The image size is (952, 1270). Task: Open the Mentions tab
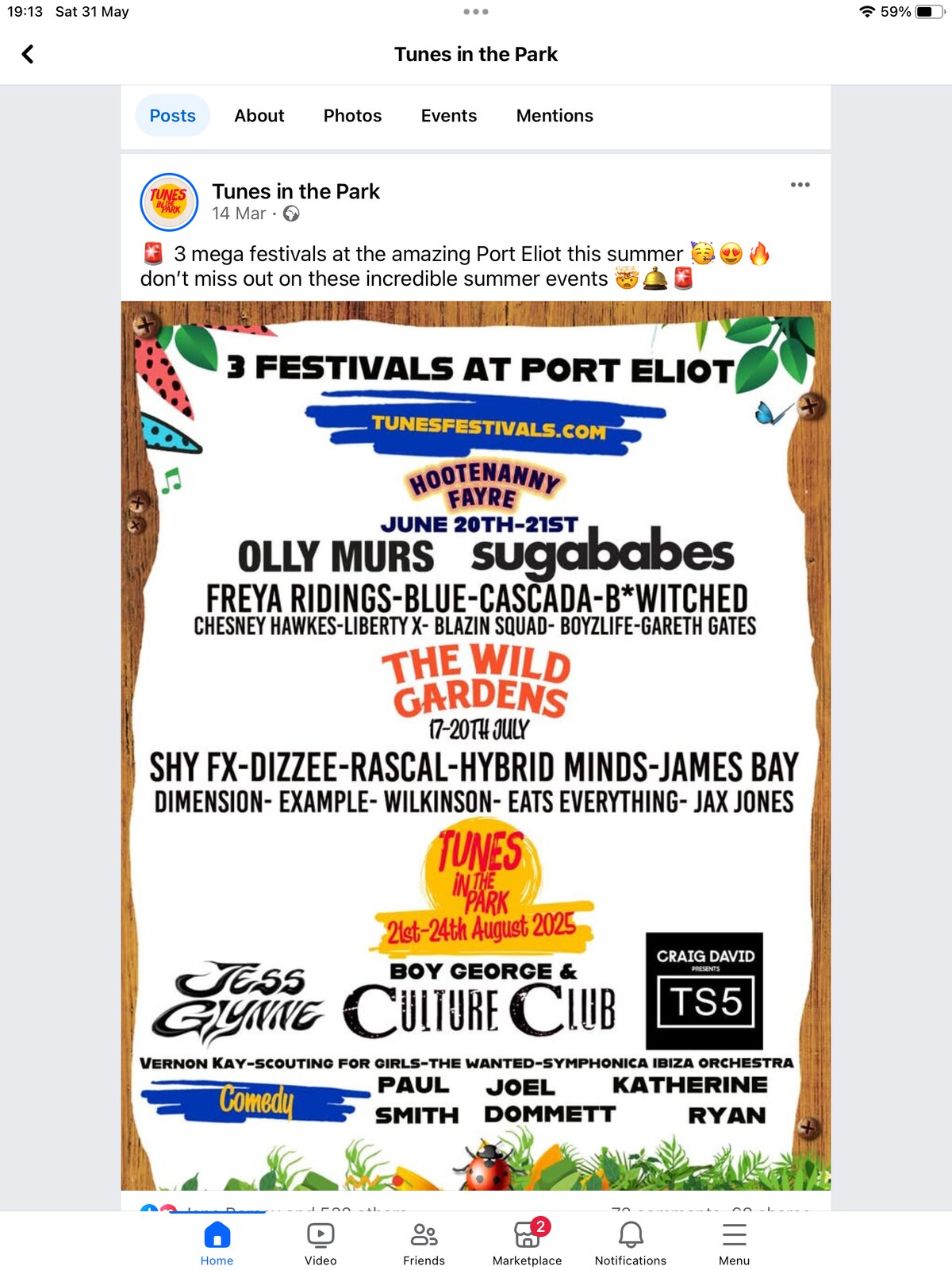pyautogui.click(x=555, y=116)
